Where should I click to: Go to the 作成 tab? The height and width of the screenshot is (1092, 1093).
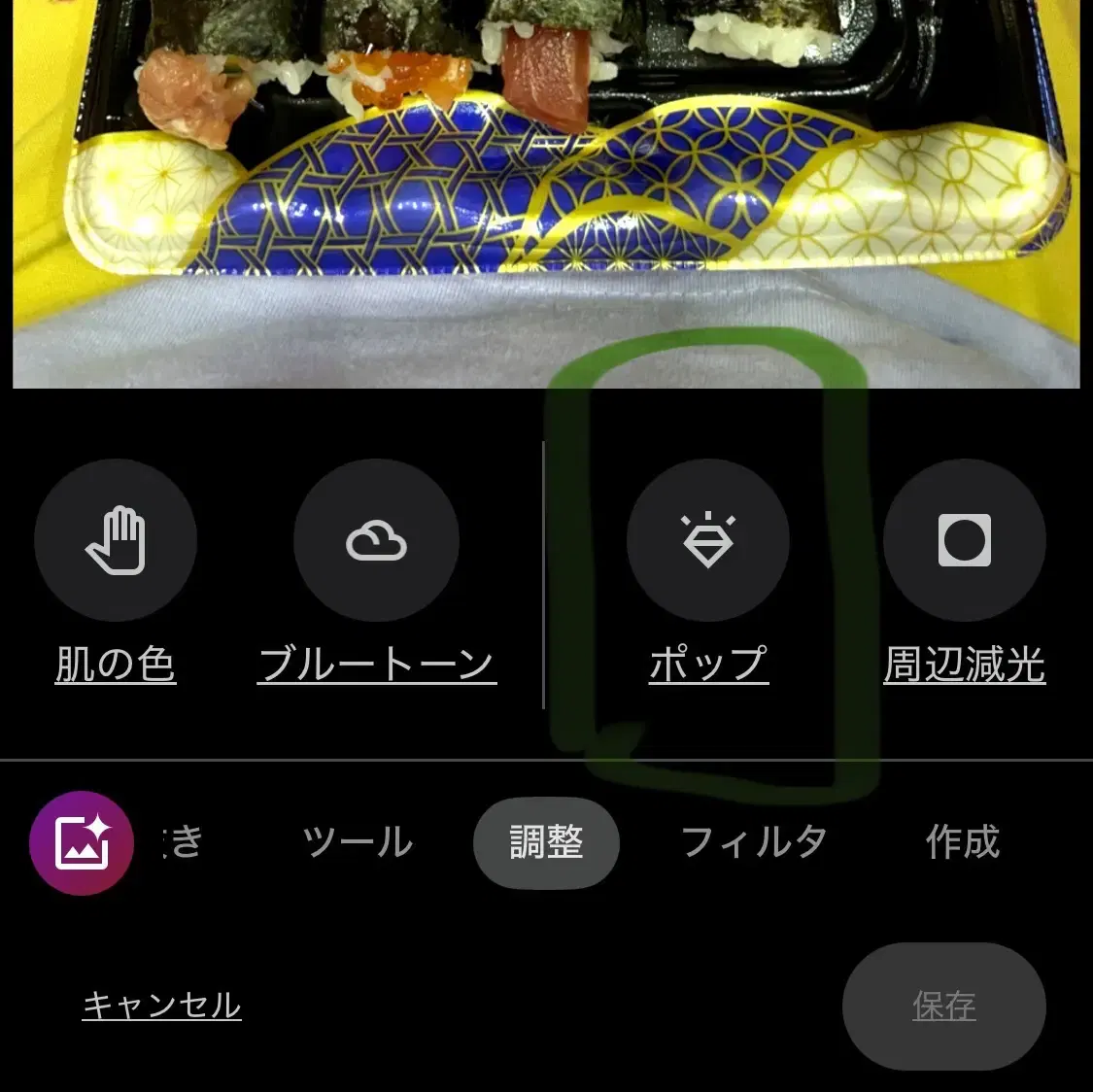[x=962, y=842]
